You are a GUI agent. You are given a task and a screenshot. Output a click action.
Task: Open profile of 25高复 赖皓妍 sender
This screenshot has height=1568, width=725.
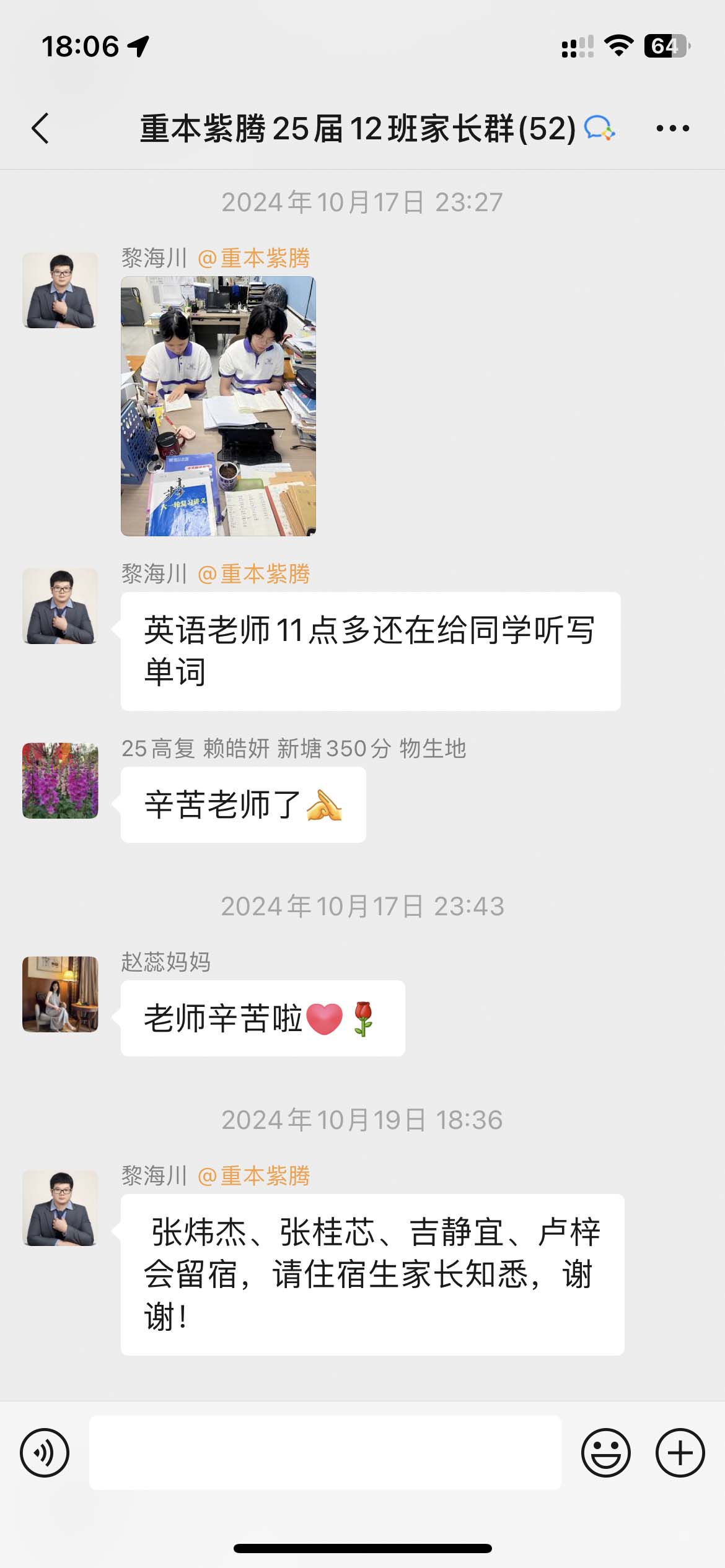pos(60,781)
